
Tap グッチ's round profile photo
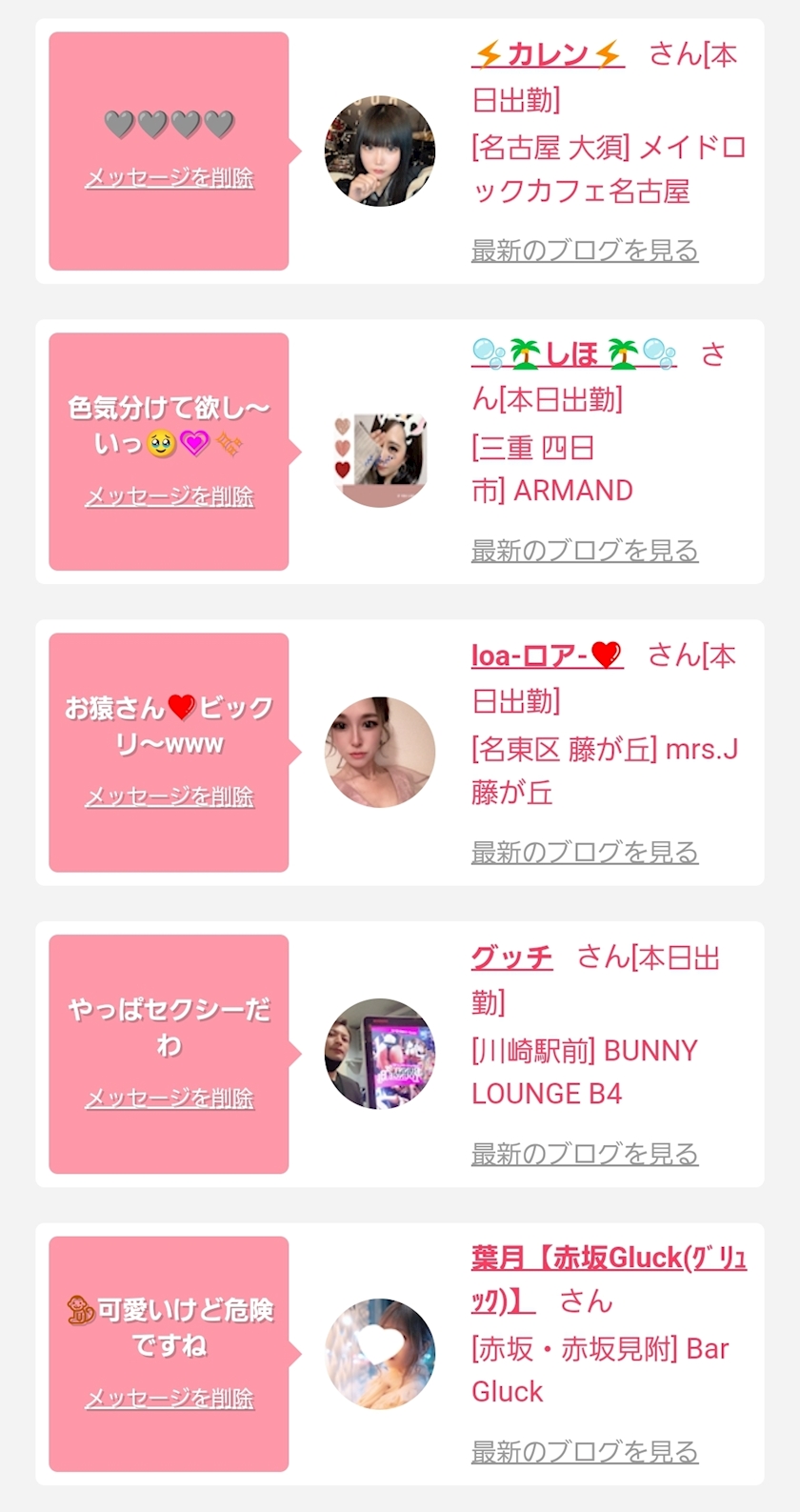pos(380,1054)
